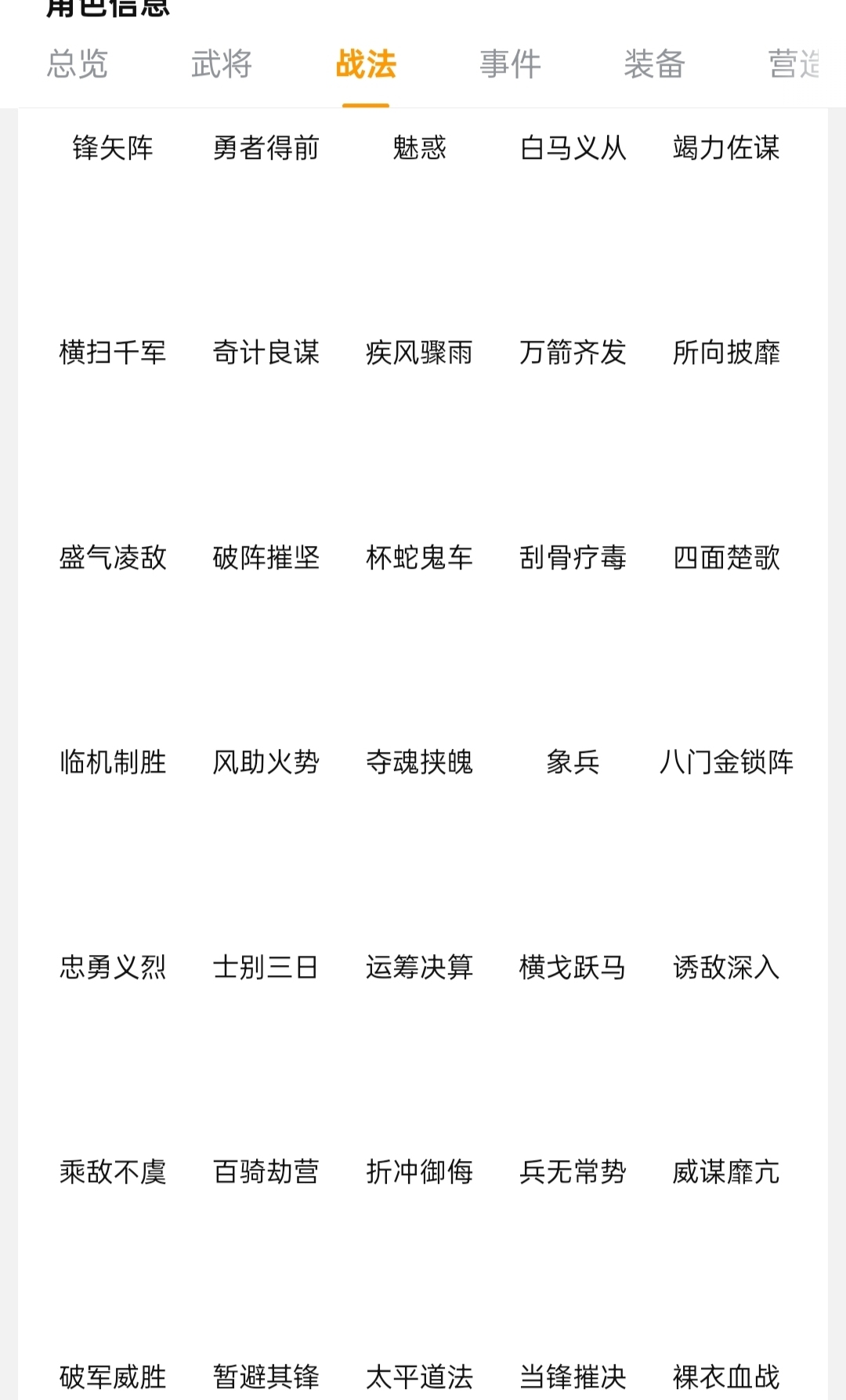Open the 八门金锁阵 tactic
The width and height of the screenshot is (846, 1400).
pos(726,762)
